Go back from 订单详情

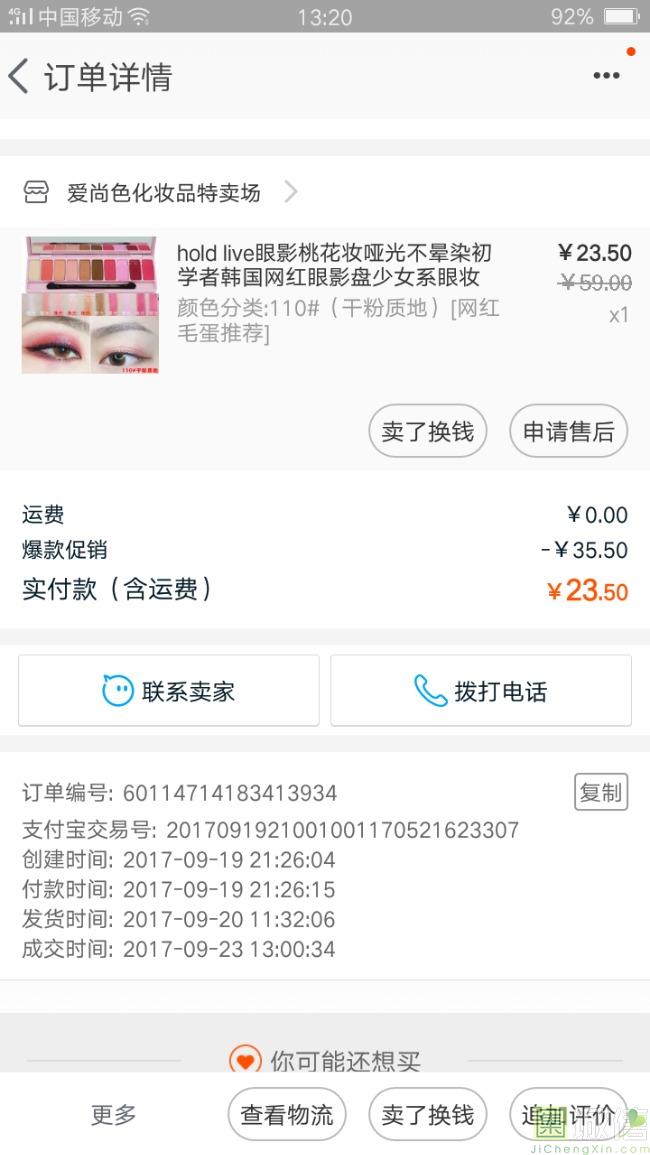tap(20, 76)
